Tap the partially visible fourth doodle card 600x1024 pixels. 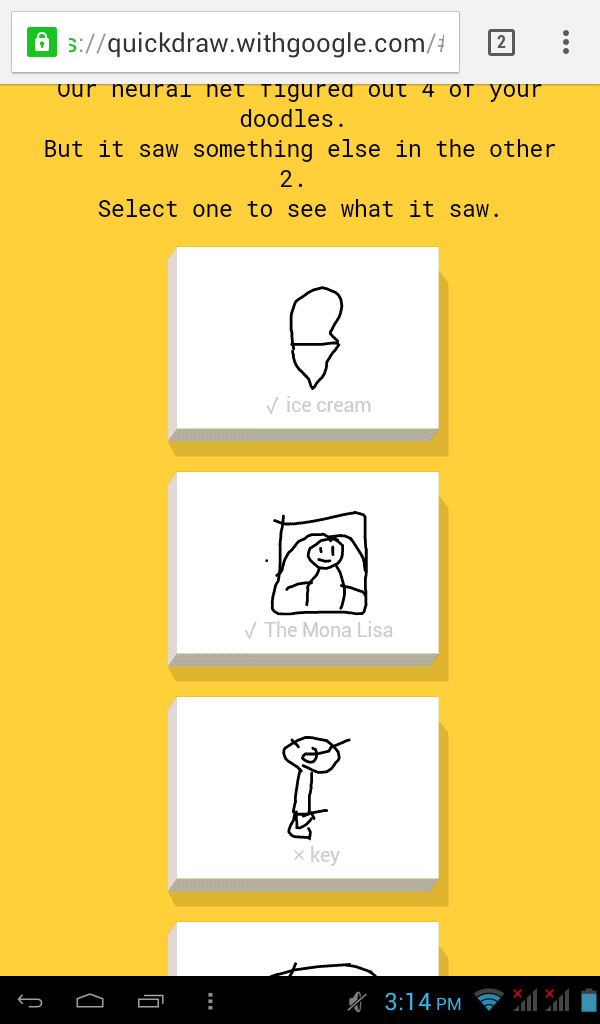click(307, 949)
